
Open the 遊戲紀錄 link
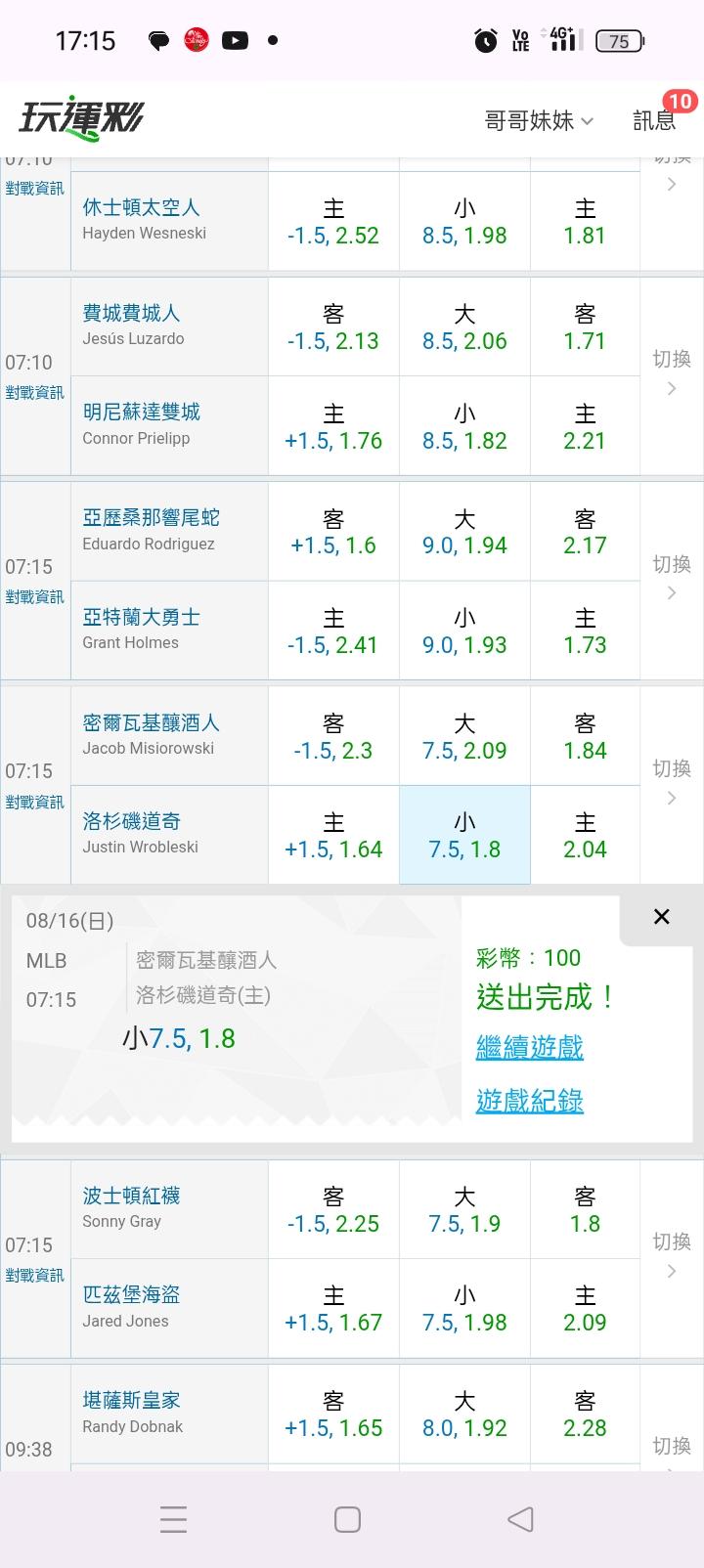tap(530, 1101)
